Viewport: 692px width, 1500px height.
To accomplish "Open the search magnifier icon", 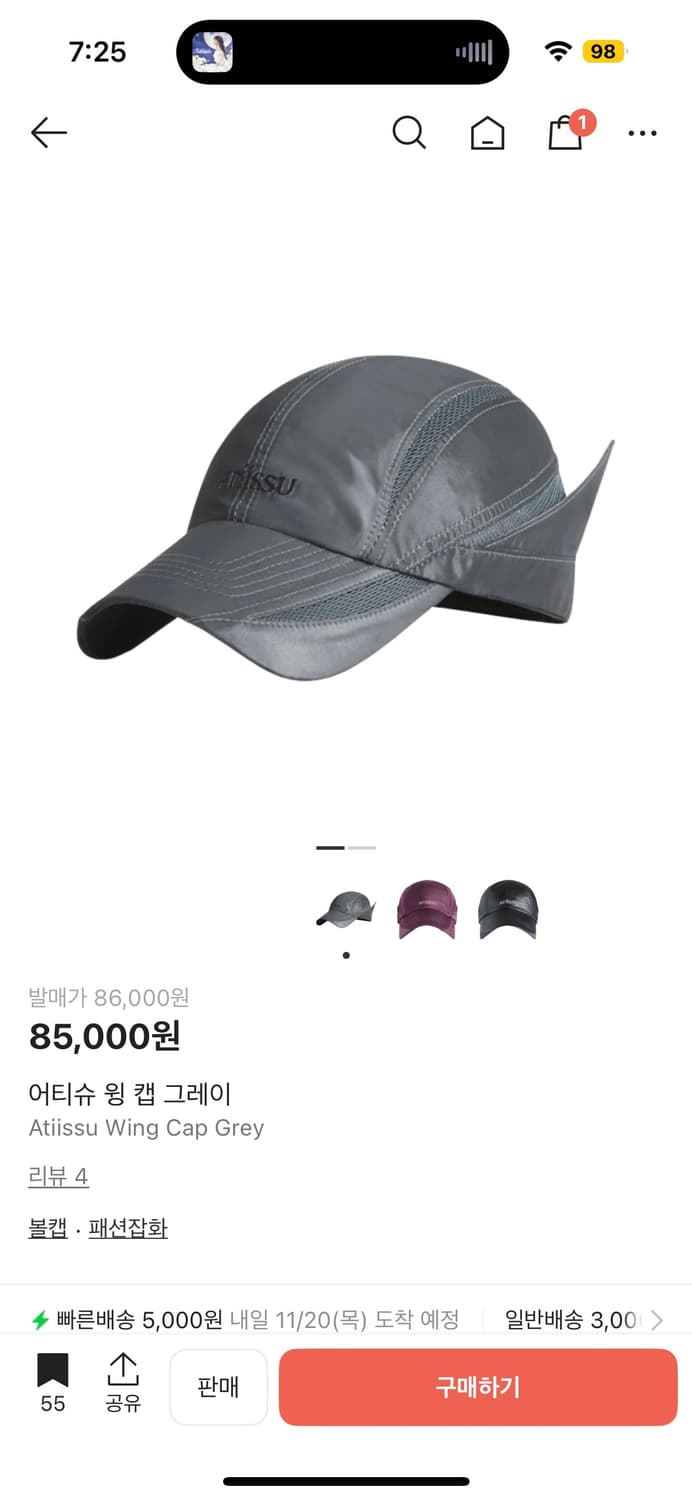I will (x=408, y=132).
